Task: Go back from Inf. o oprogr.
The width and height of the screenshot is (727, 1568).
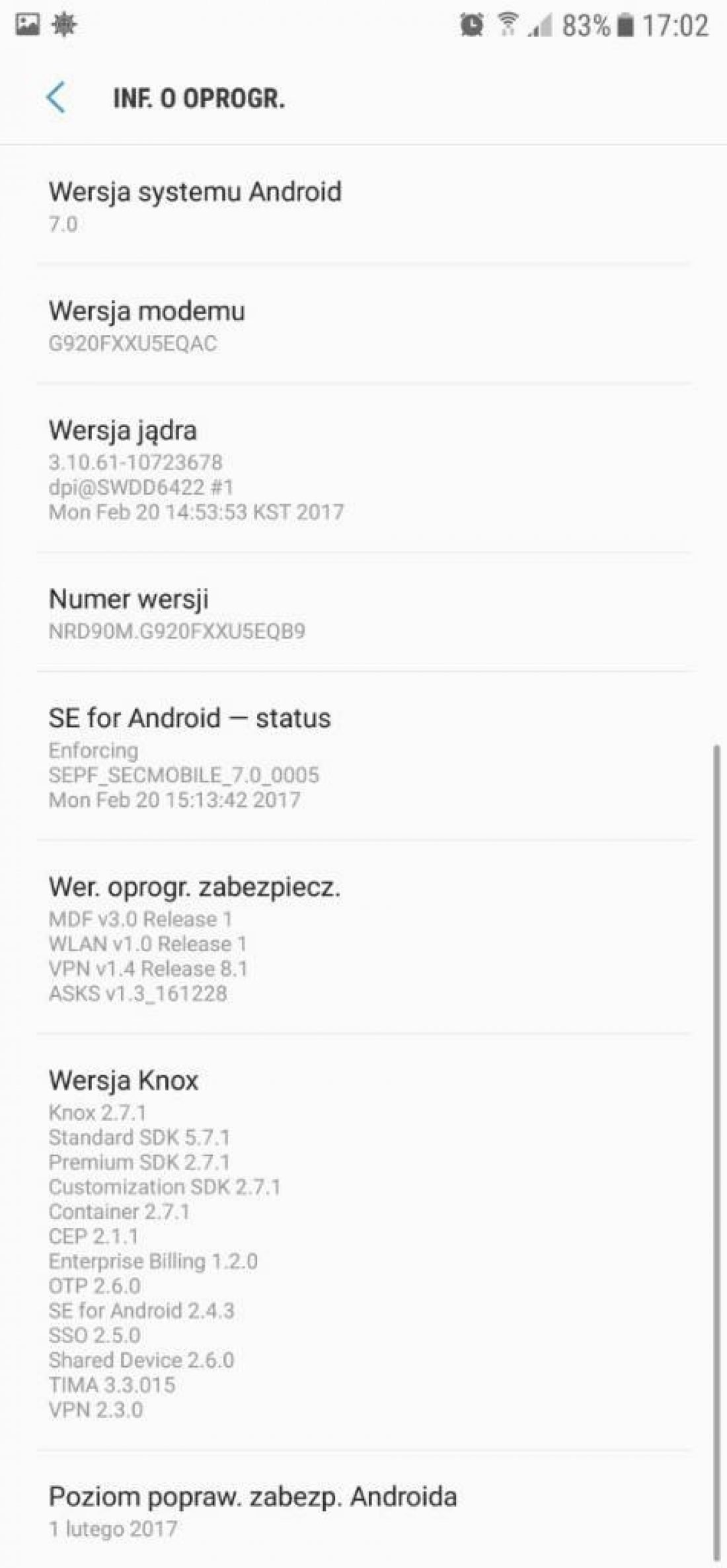Action: [x=57, y=98]
